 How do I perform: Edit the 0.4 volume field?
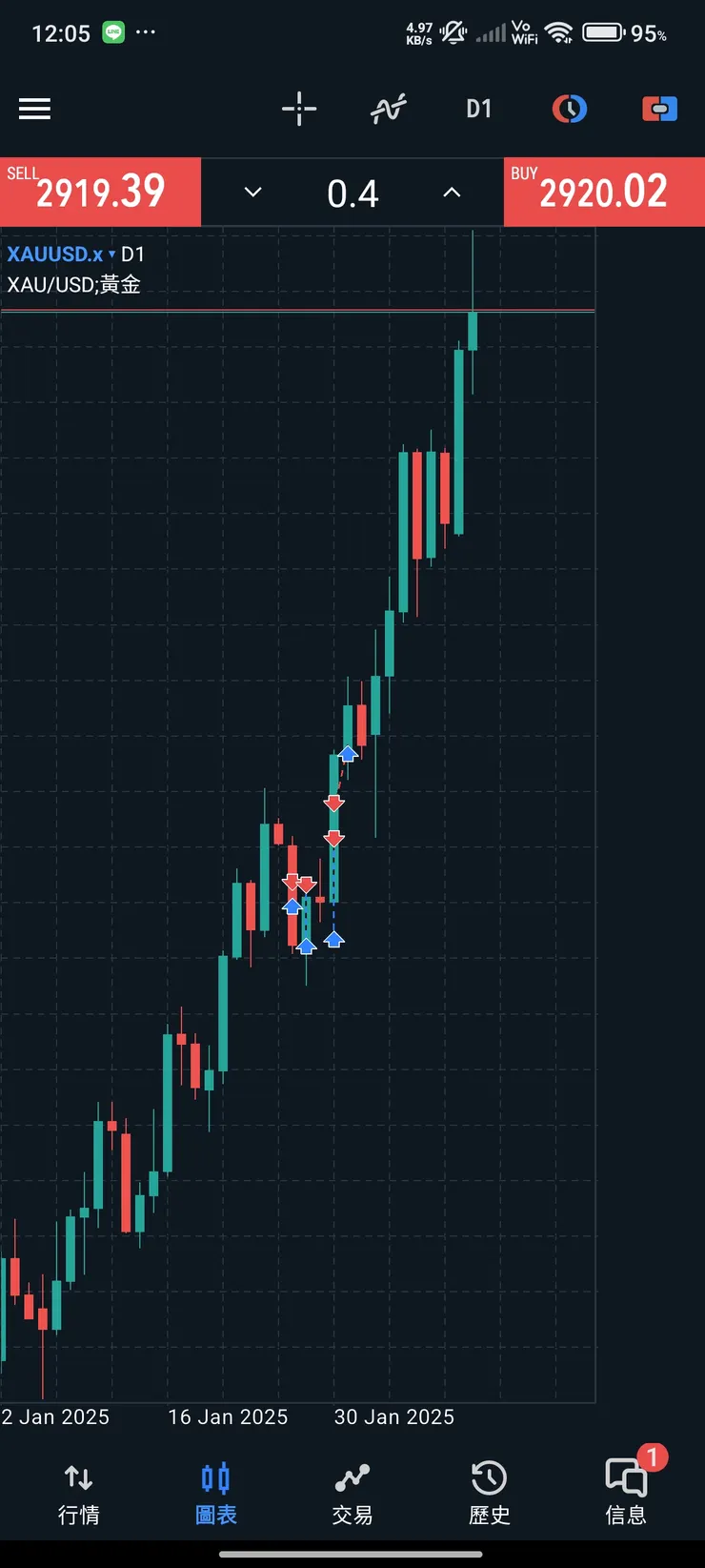(352, 193)
